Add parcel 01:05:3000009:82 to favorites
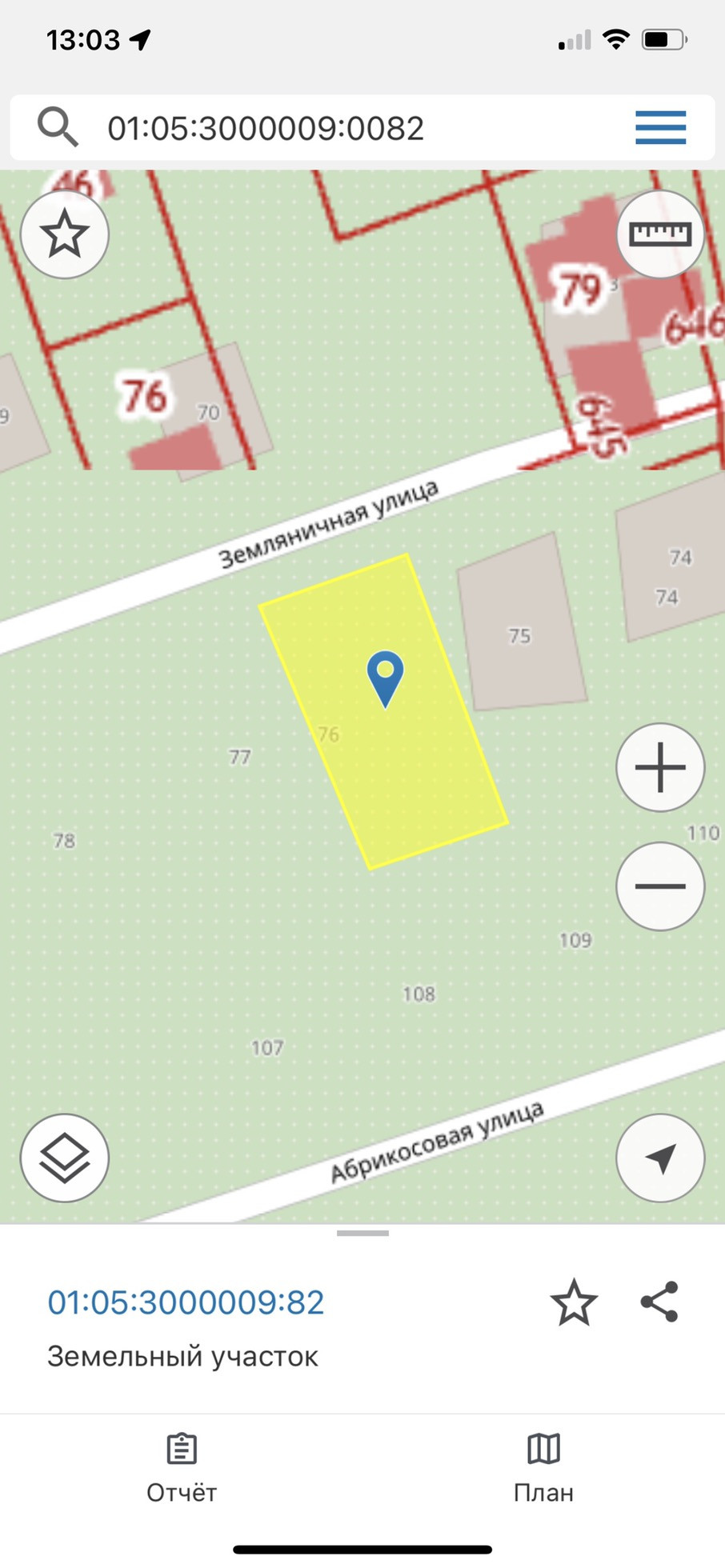 (574, 1302)
